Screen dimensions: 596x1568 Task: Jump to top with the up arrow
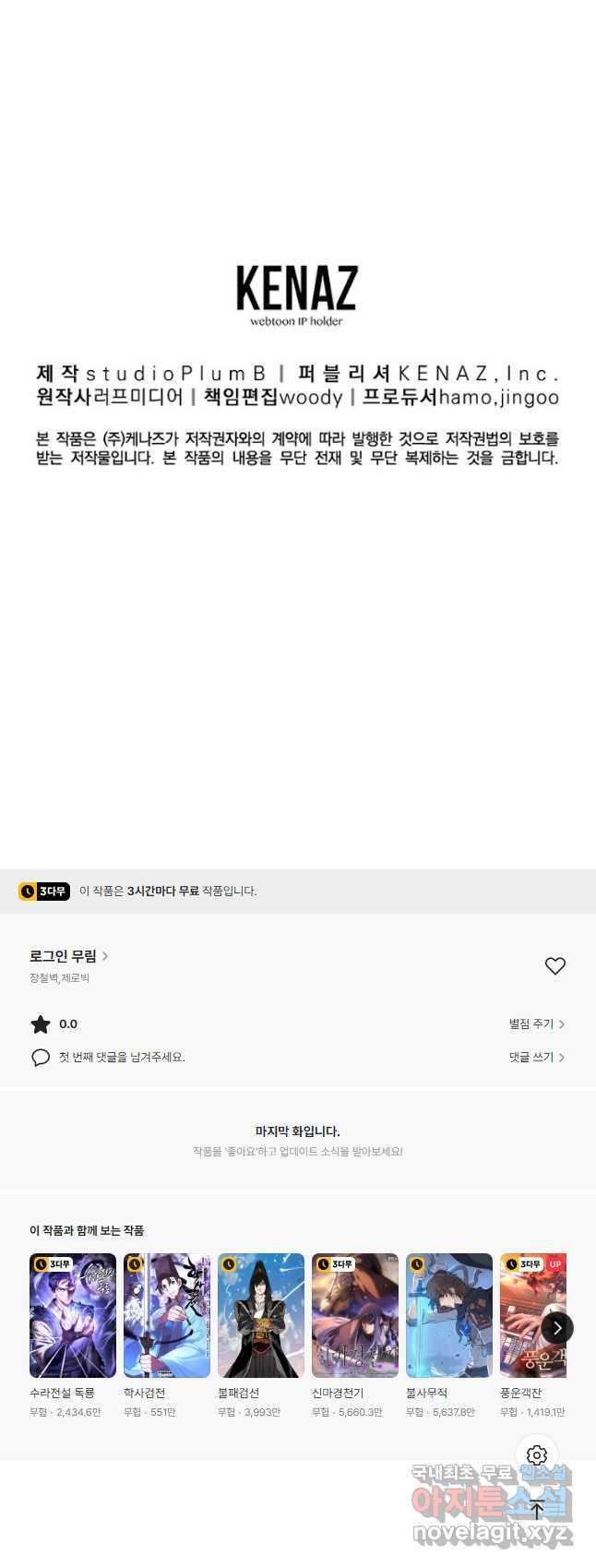[x=537, y=1511]
